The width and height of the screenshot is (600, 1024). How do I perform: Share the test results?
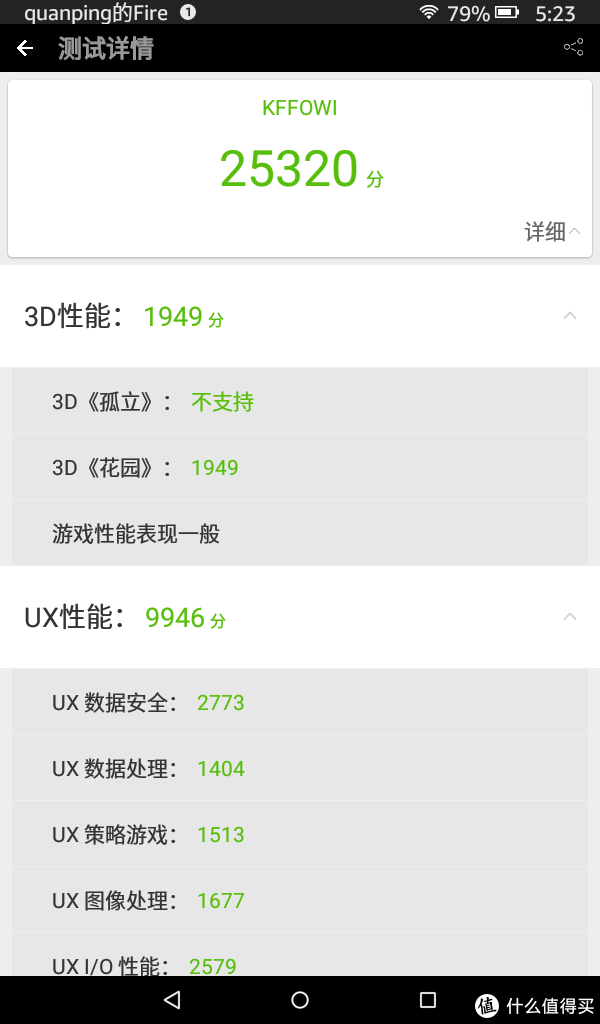573,48
